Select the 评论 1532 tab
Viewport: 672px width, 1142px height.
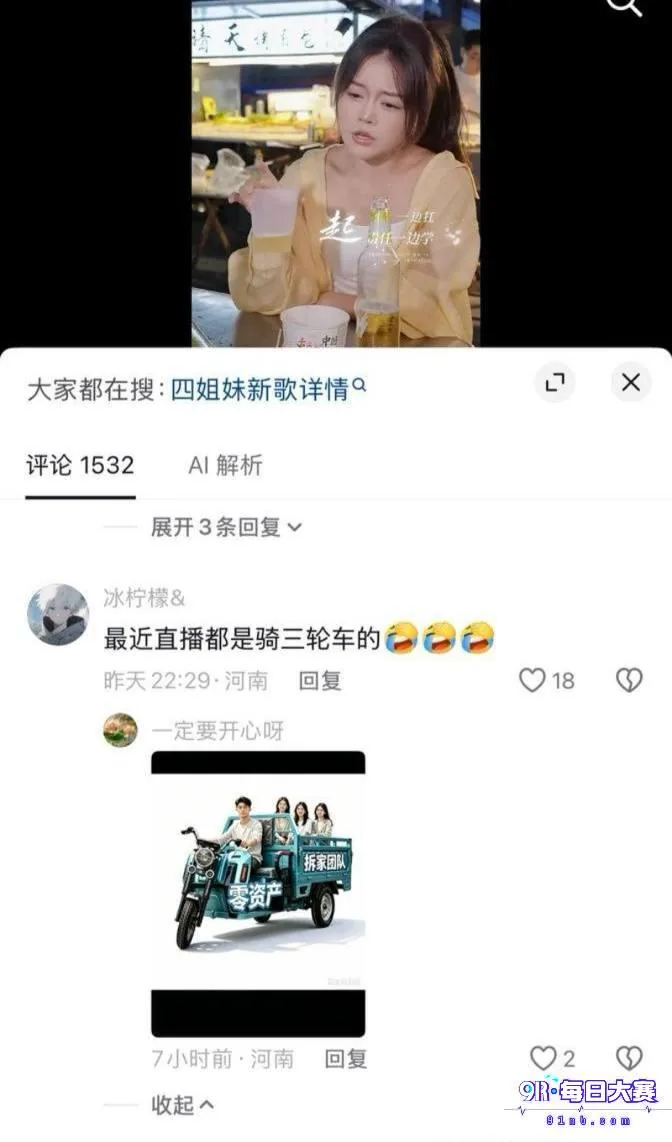pyautogui.click(x=80, y=465)
